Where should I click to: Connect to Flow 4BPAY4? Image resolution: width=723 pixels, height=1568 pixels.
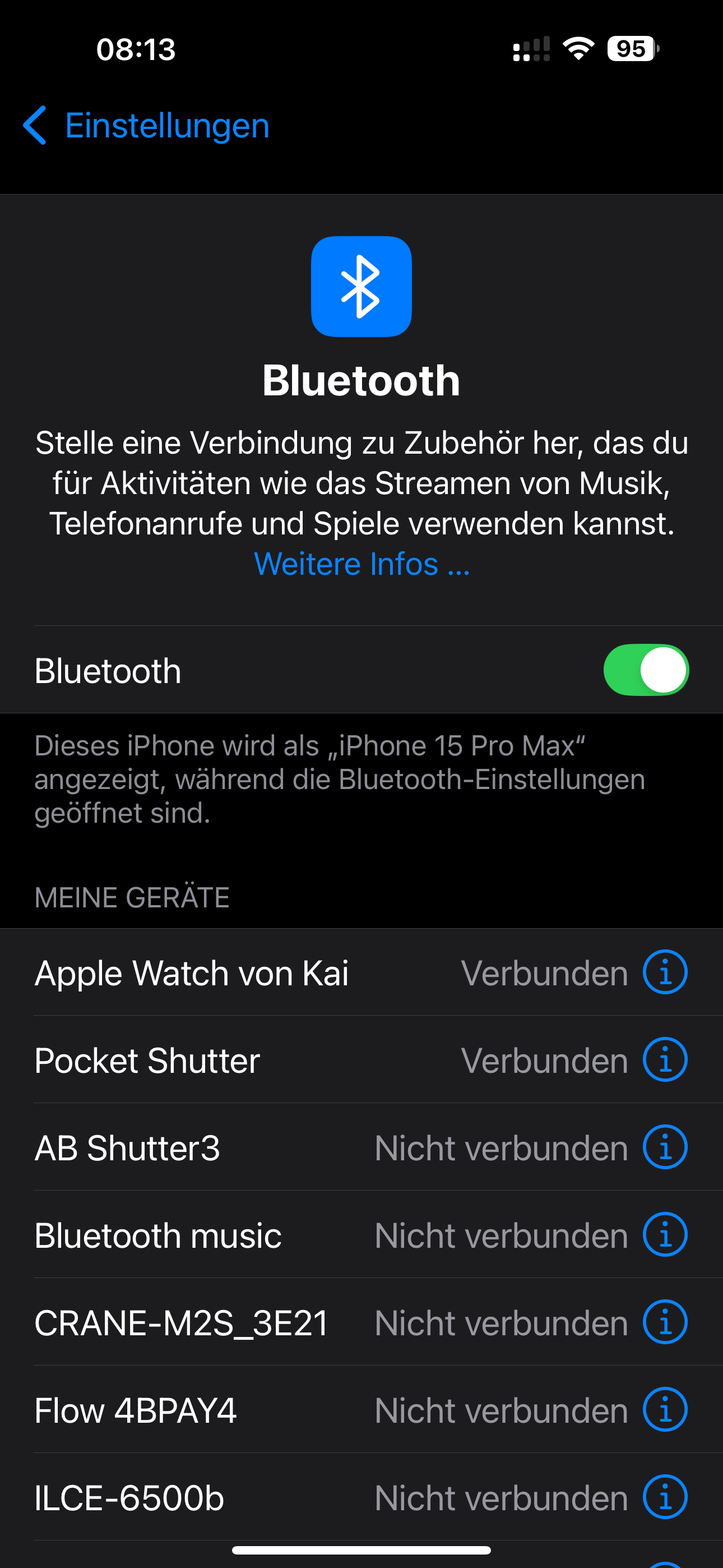135,1411
